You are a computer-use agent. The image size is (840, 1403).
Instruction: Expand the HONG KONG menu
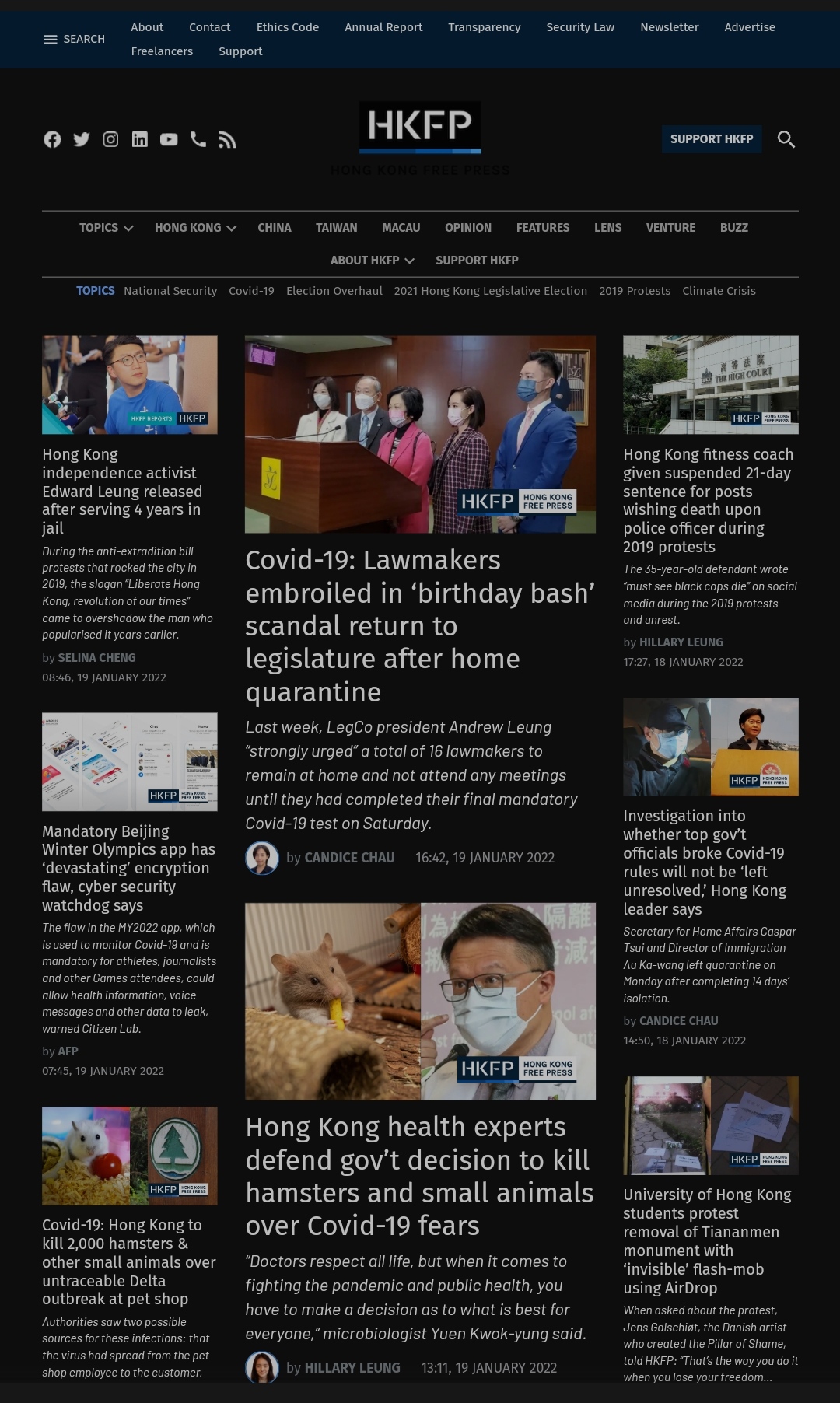pos(195,228)
